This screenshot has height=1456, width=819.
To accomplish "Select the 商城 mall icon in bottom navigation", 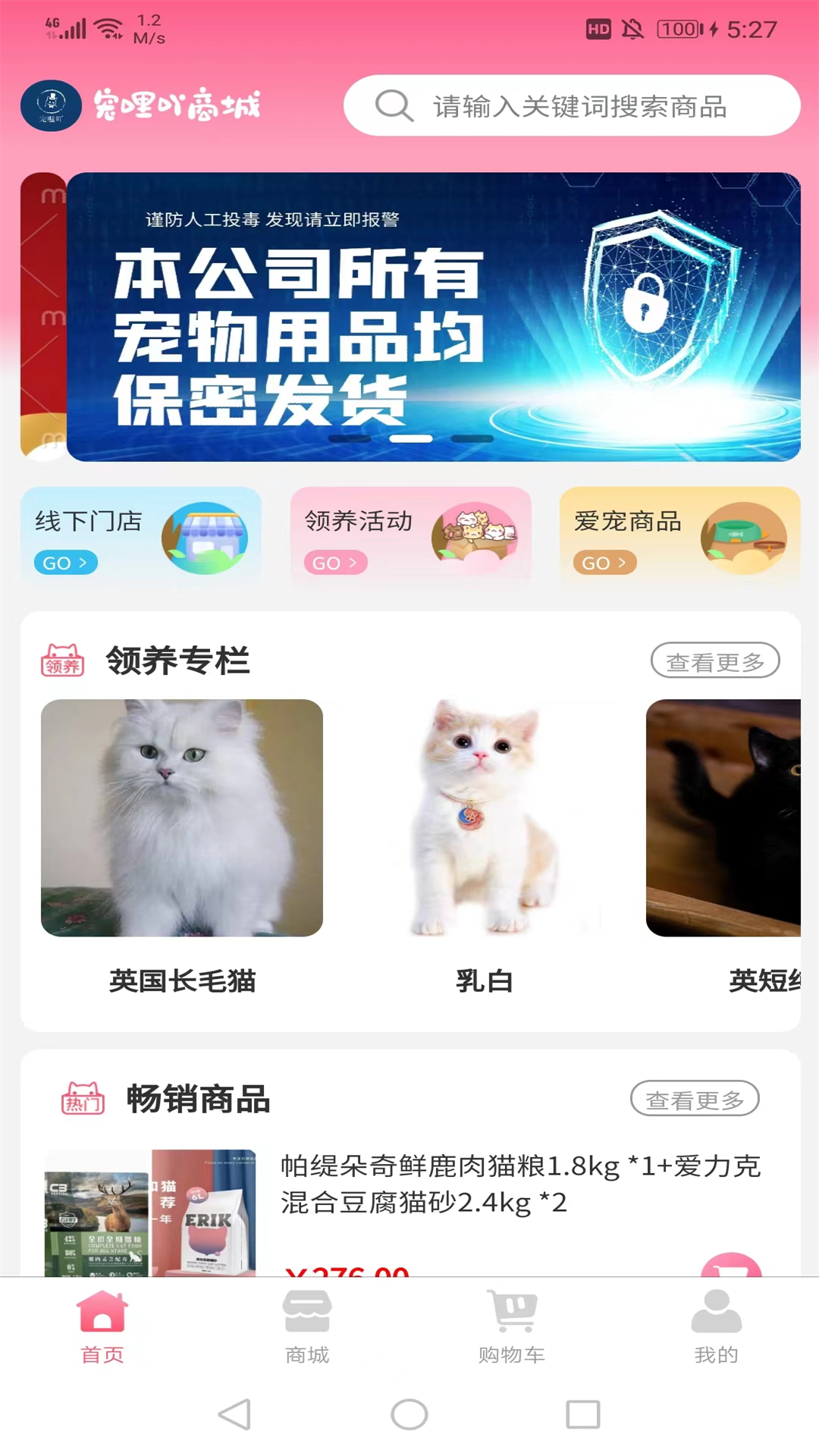I will (307, 1312).
